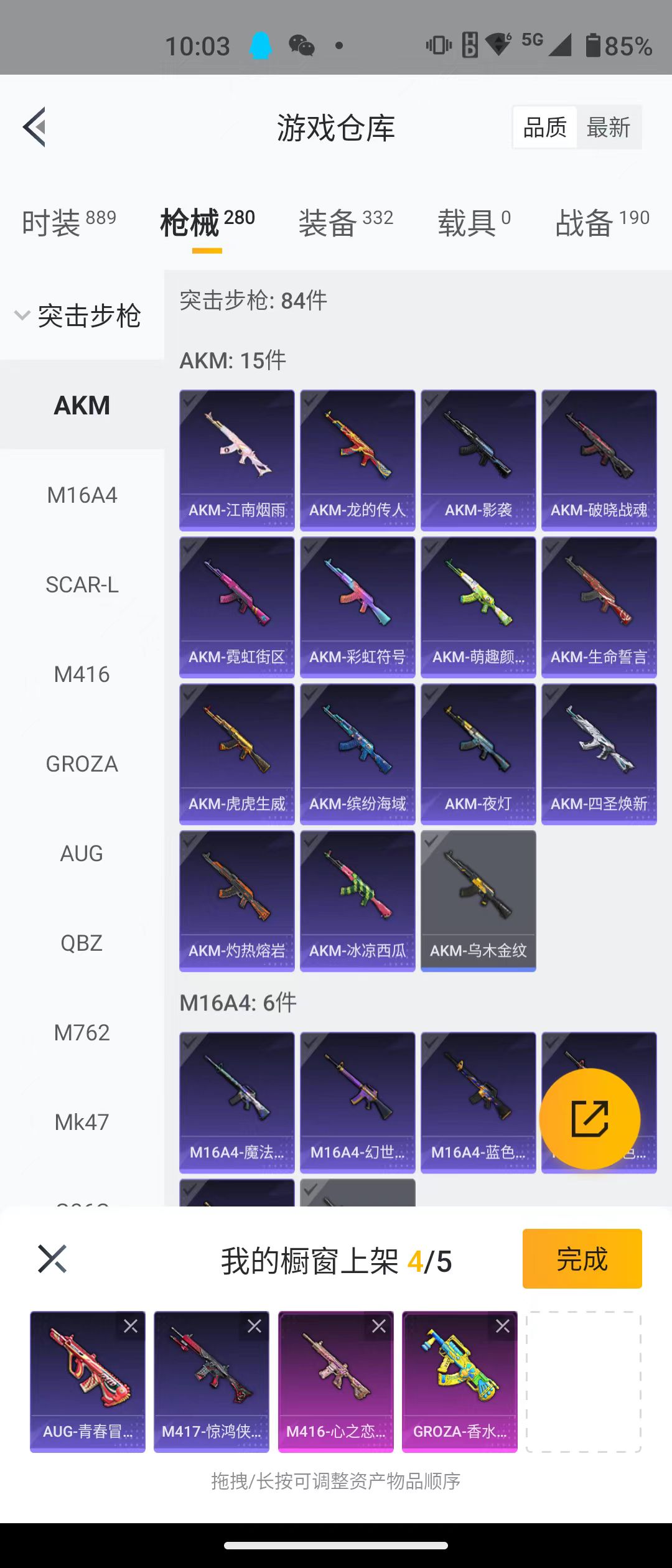
Task: Confirm showcase with 完成
Action: click(582, 1259)
